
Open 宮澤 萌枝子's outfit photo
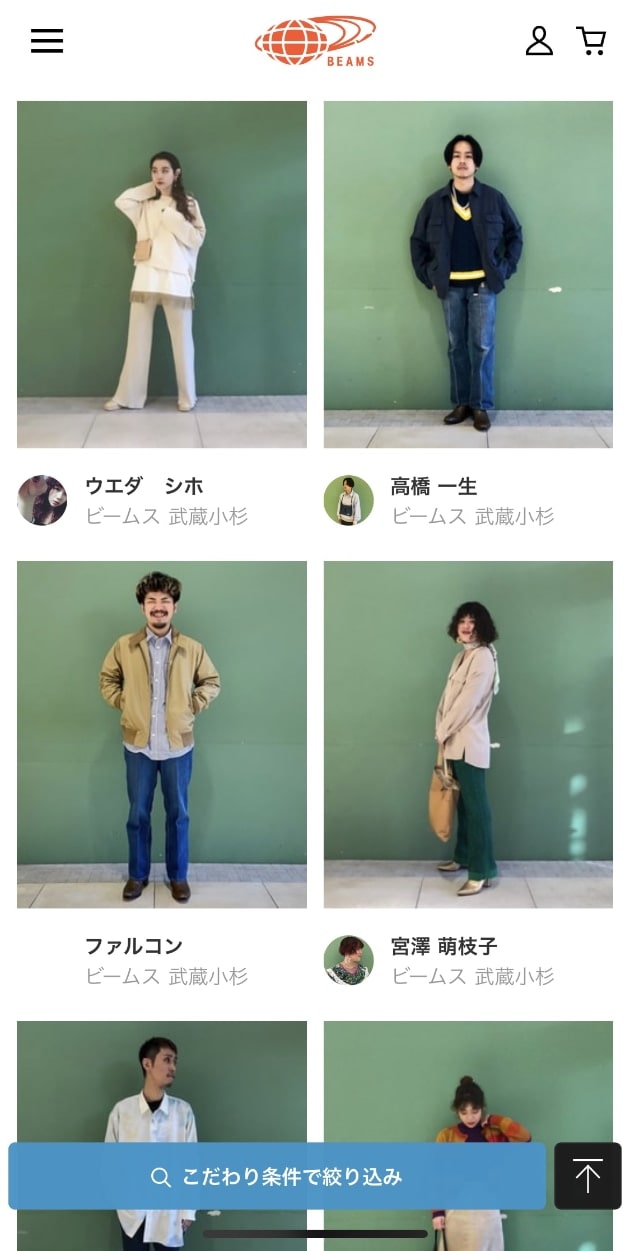pyautogui.click(x=468, y=734)
